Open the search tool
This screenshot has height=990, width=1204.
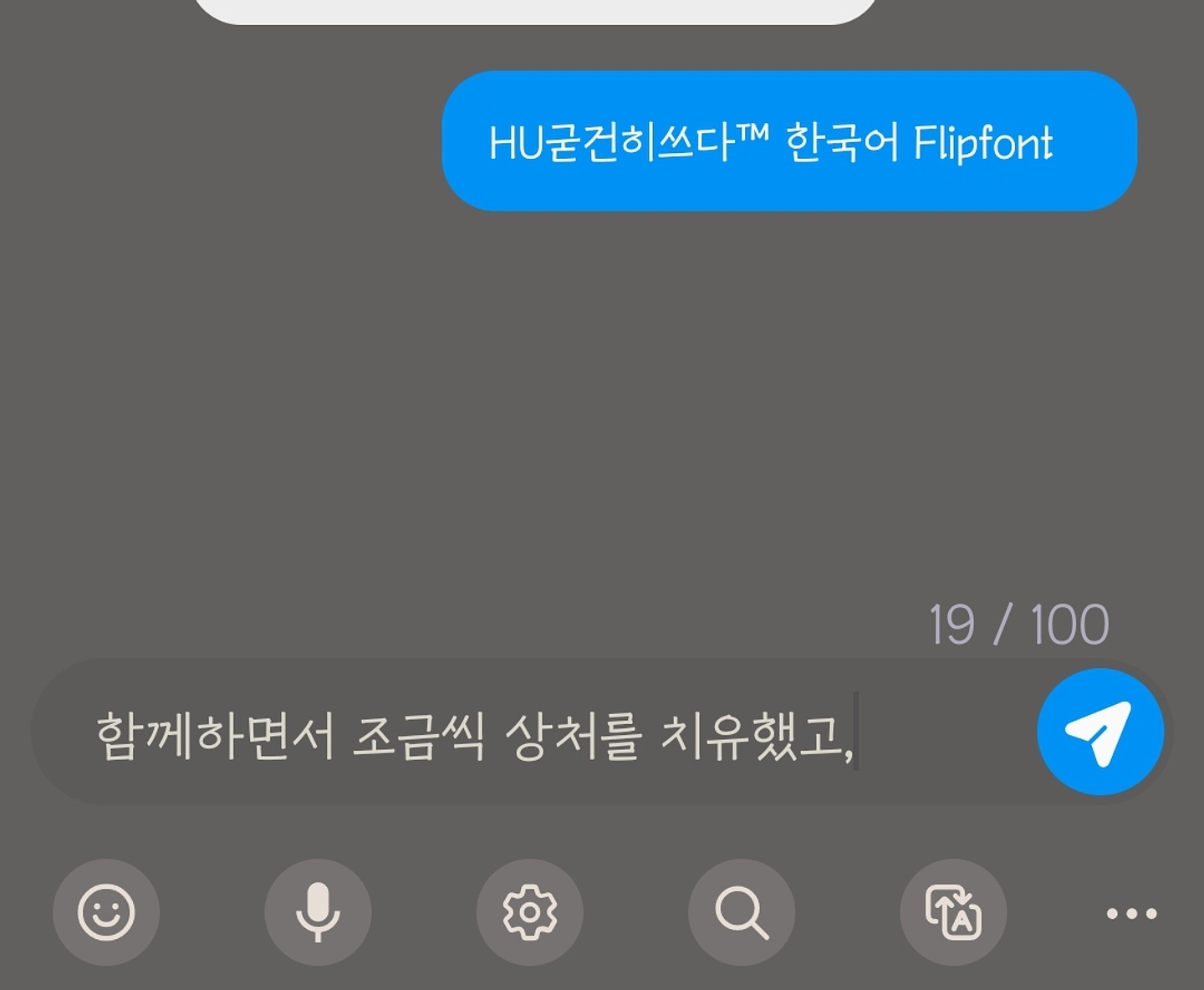coord(741,912)
